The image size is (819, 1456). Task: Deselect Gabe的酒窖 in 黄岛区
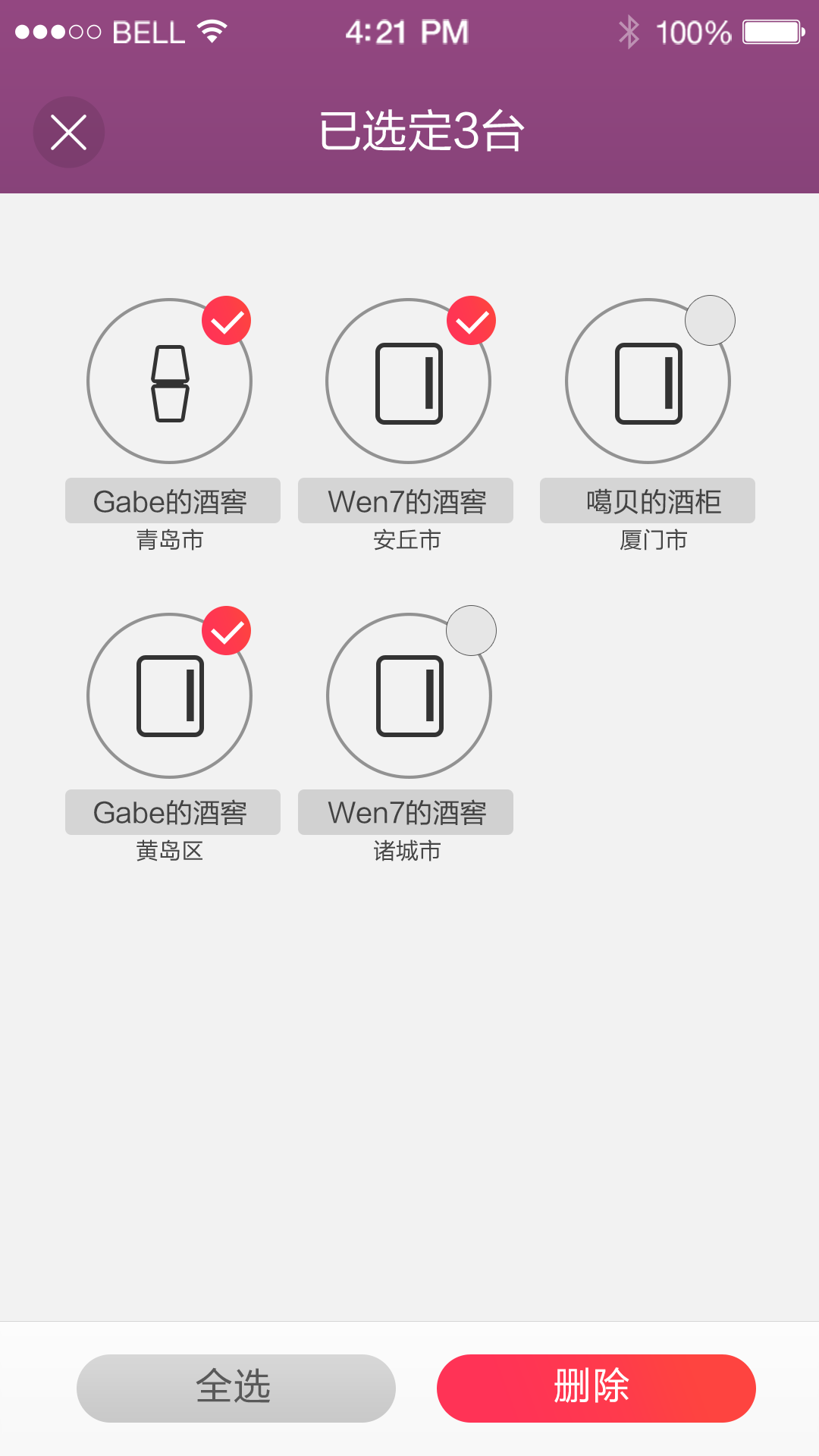[x=226, y=631]
